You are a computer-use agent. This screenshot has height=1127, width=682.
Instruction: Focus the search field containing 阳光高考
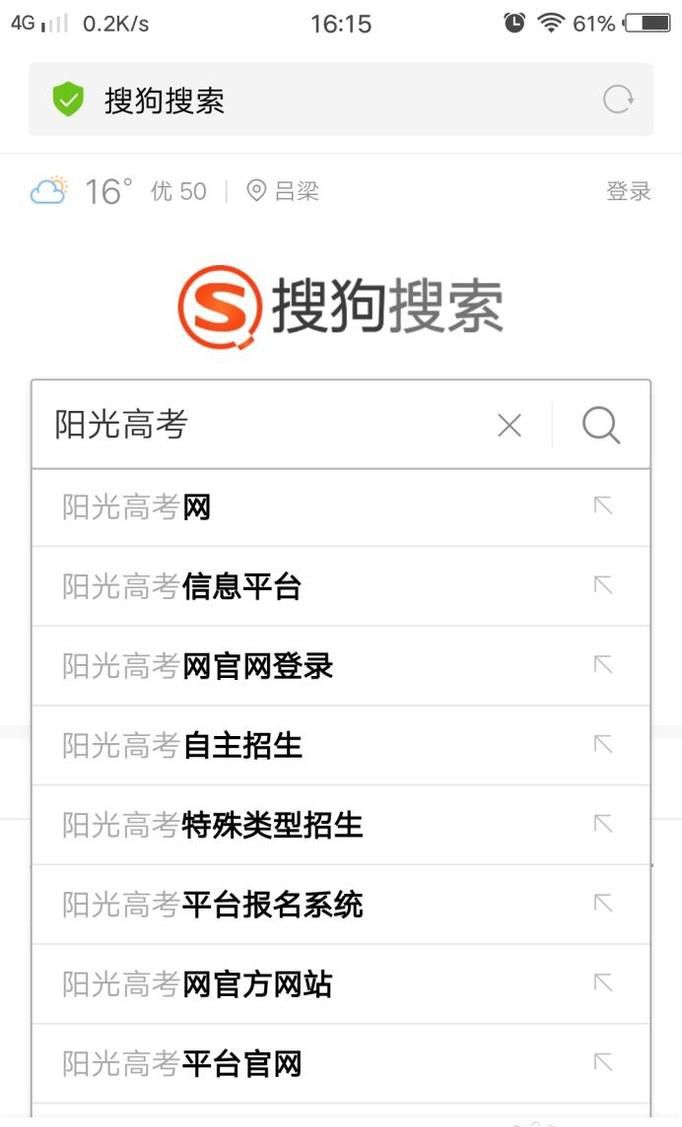coord(260,426)
